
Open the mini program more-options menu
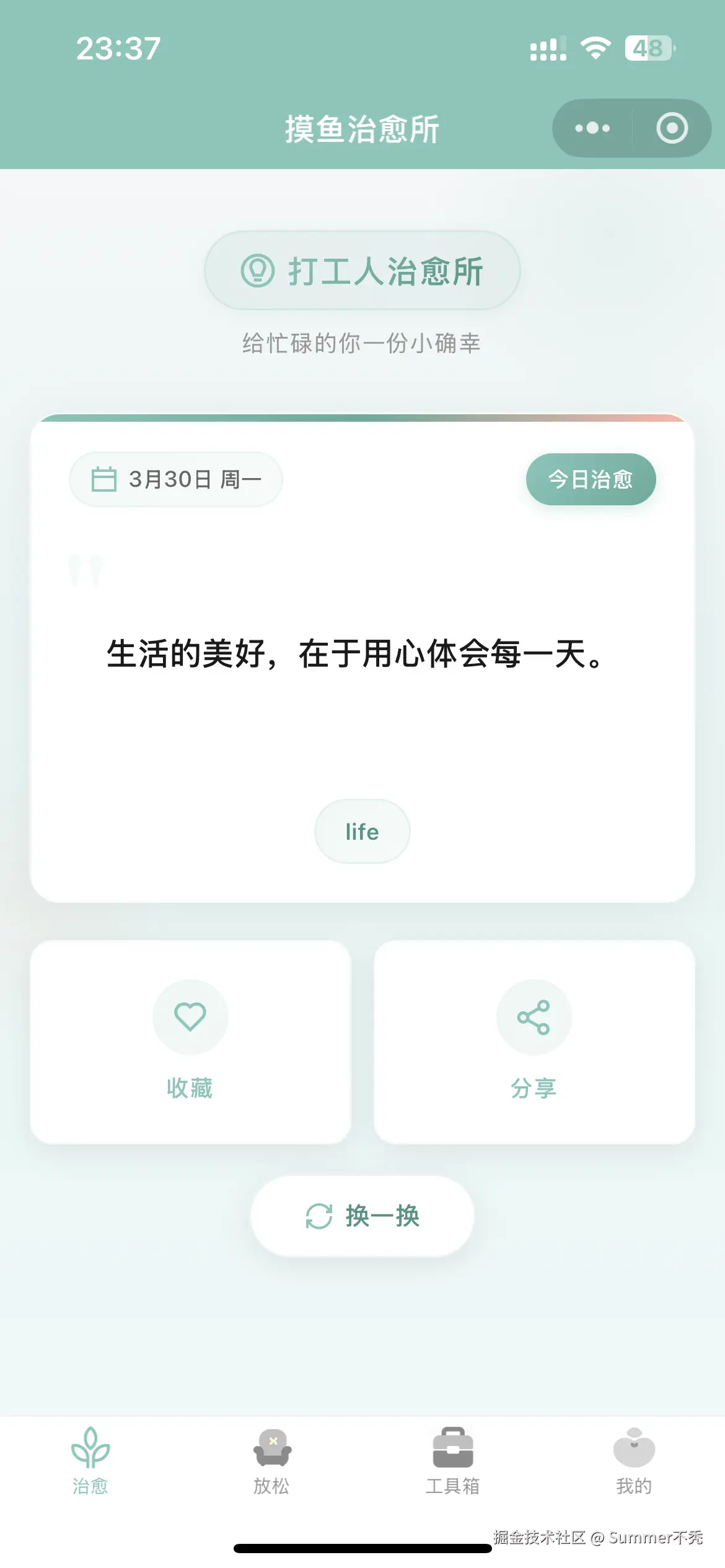click(592, 128)
